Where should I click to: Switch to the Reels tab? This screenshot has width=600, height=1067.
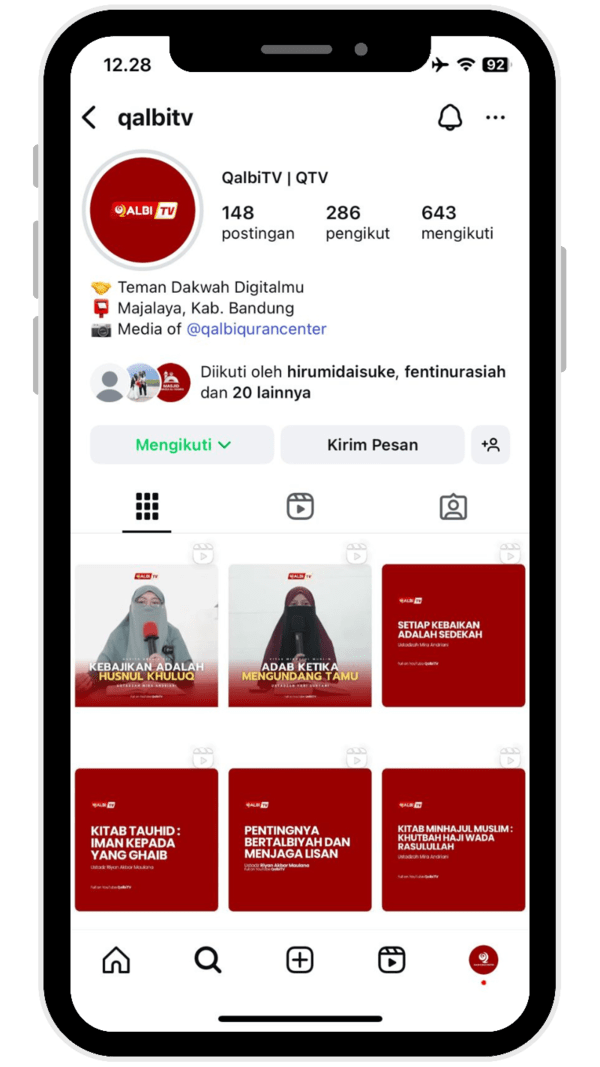coord(300,507)
